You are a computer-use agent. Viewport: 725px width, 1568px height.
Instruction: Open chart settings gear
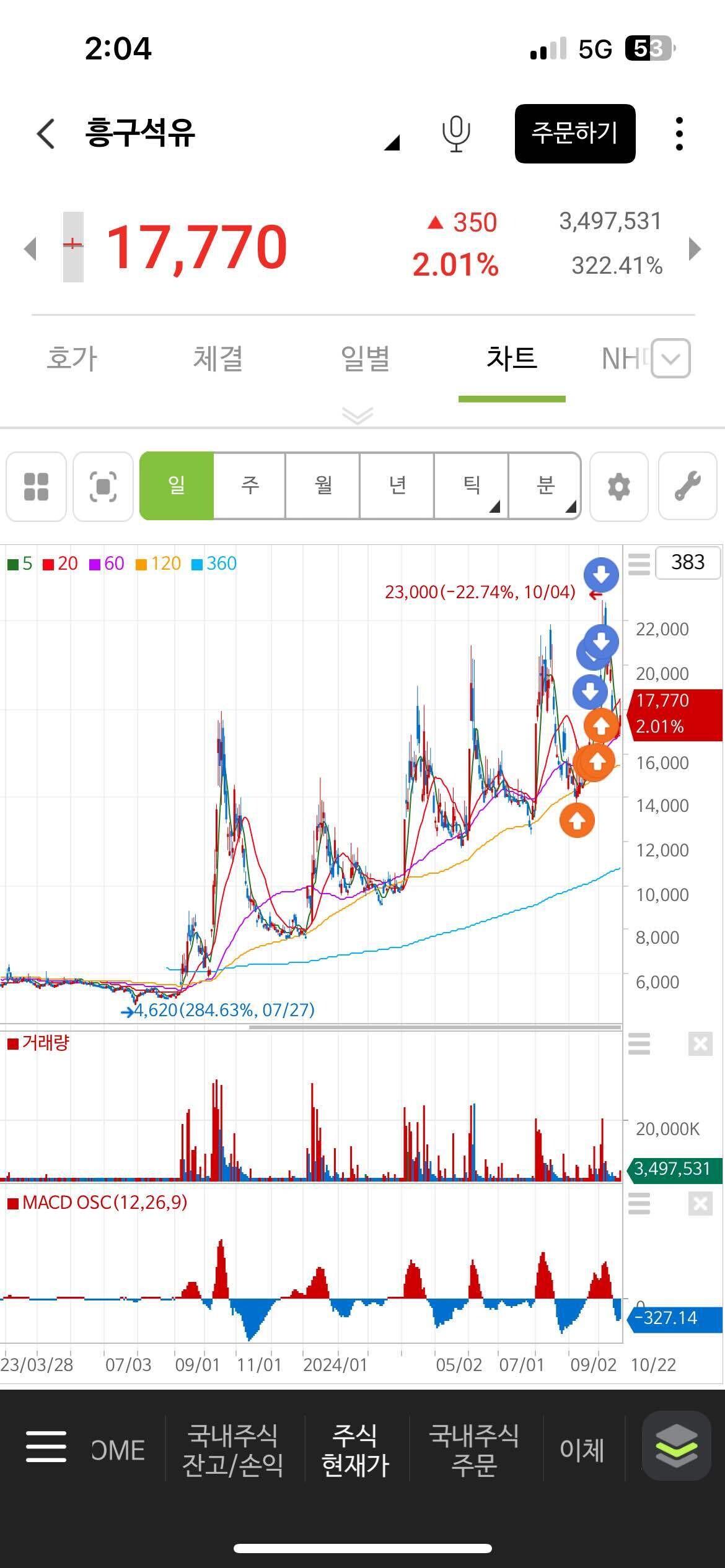click(x=618, y=486)
